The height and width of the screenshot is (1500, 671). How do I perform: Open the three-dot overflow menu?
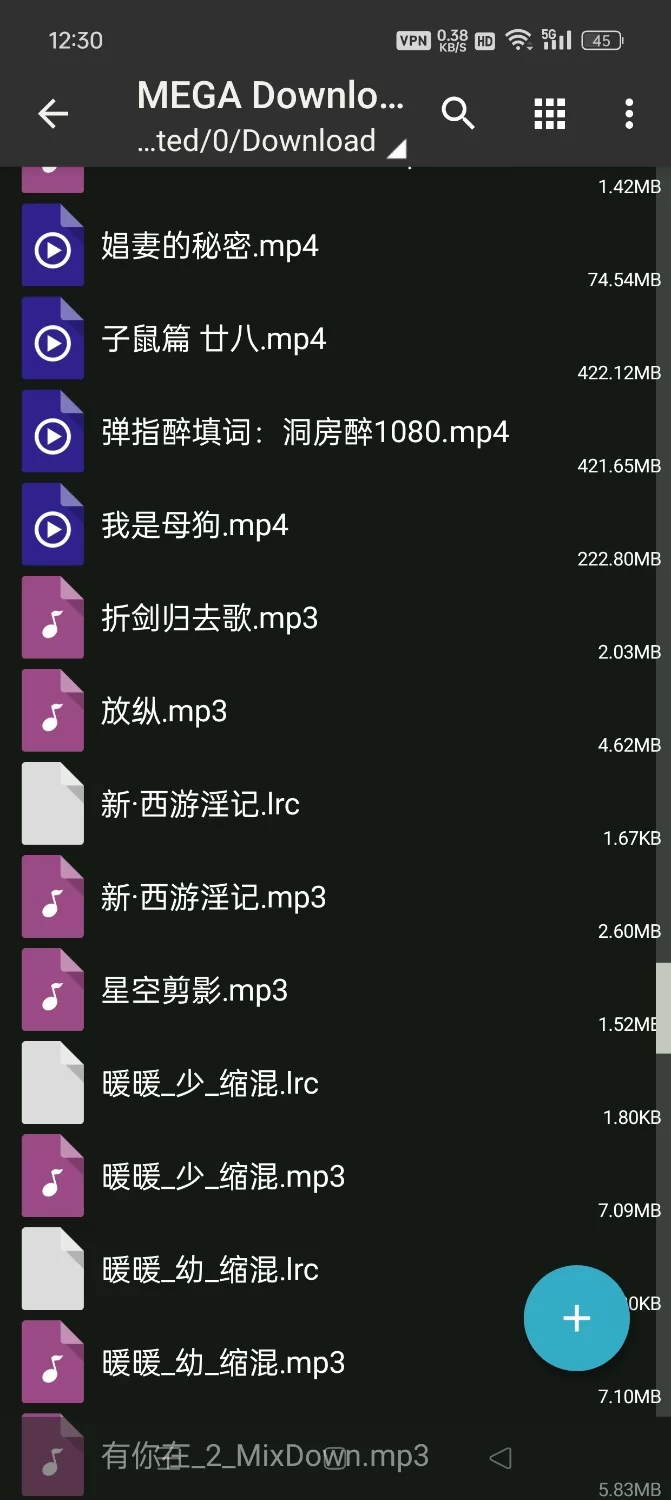(x=629, y=114)
